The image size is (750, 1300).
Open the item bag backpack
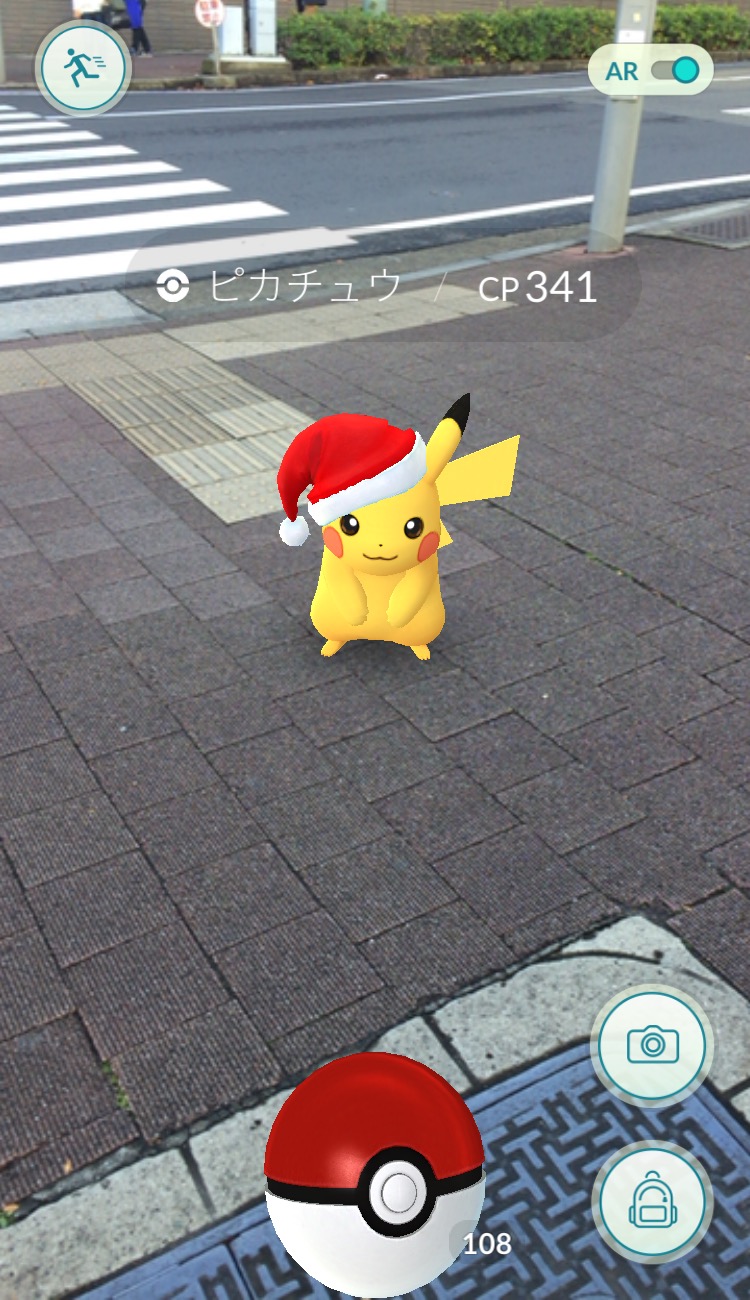click(653, 1202)
